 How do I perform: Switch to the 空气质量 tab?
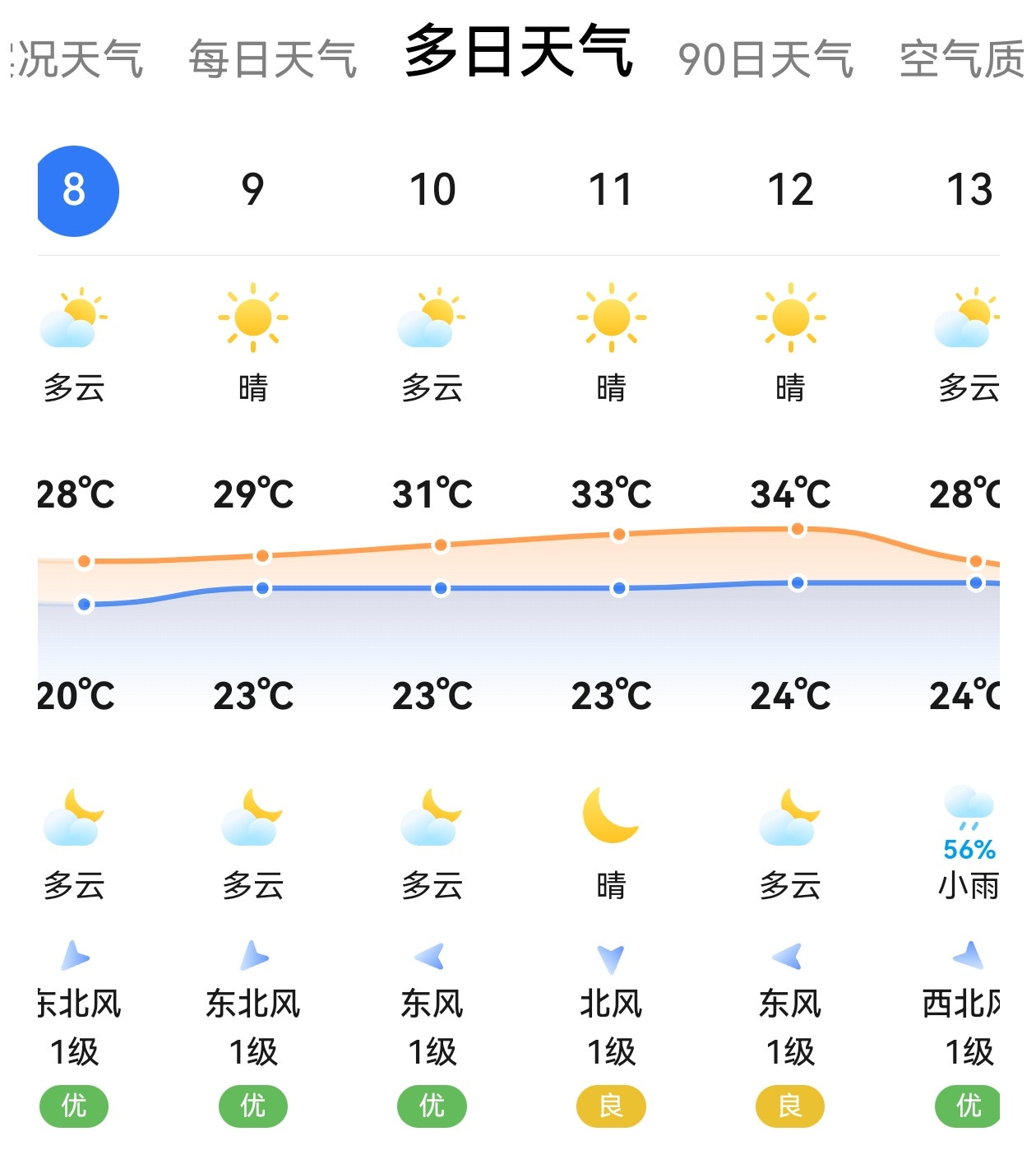tap(960, 59)
